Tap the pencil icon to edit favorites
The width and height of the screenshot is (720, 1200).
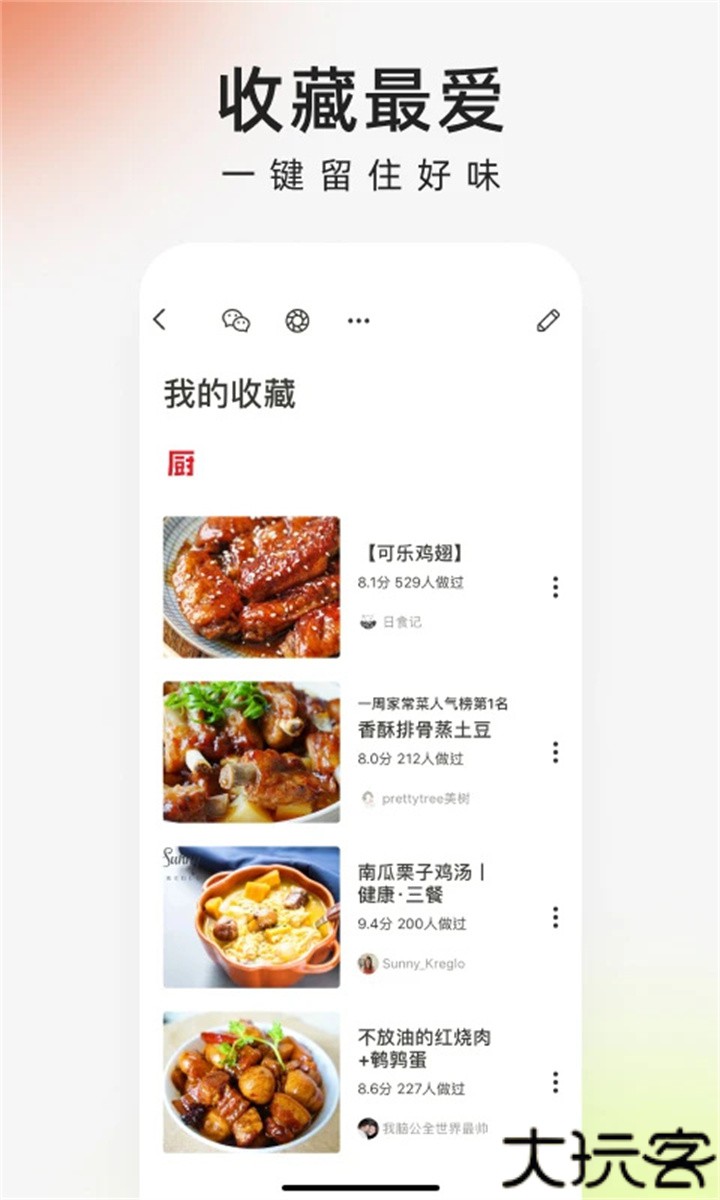tap(548, 320)
